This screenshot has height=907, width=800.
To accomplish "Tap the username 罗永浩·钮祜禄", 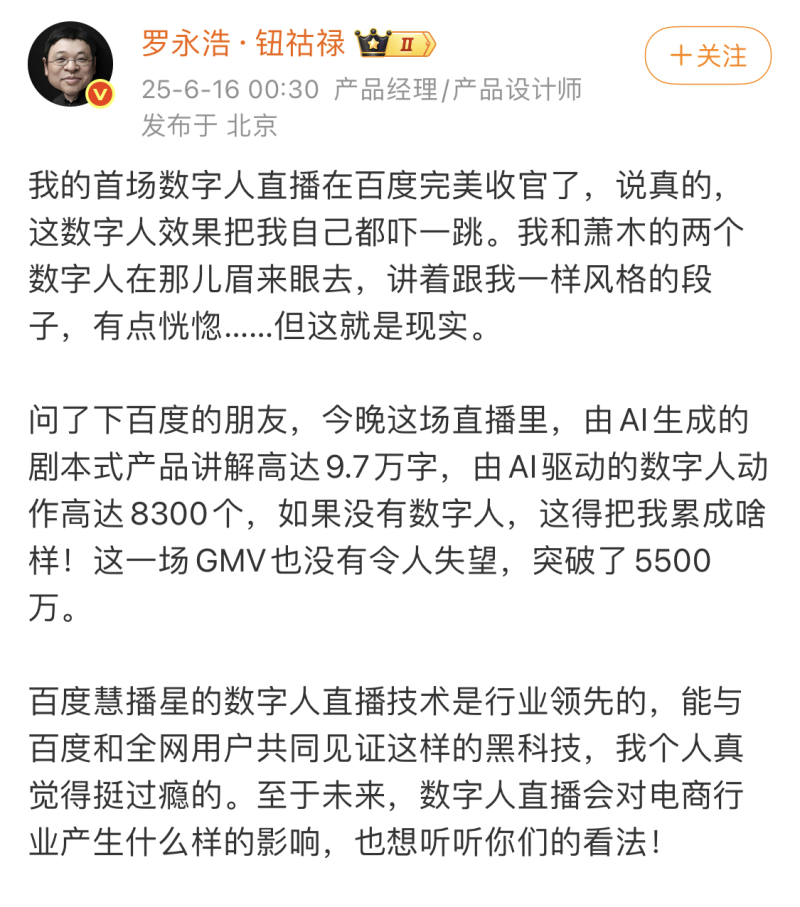I will point(243,43).
